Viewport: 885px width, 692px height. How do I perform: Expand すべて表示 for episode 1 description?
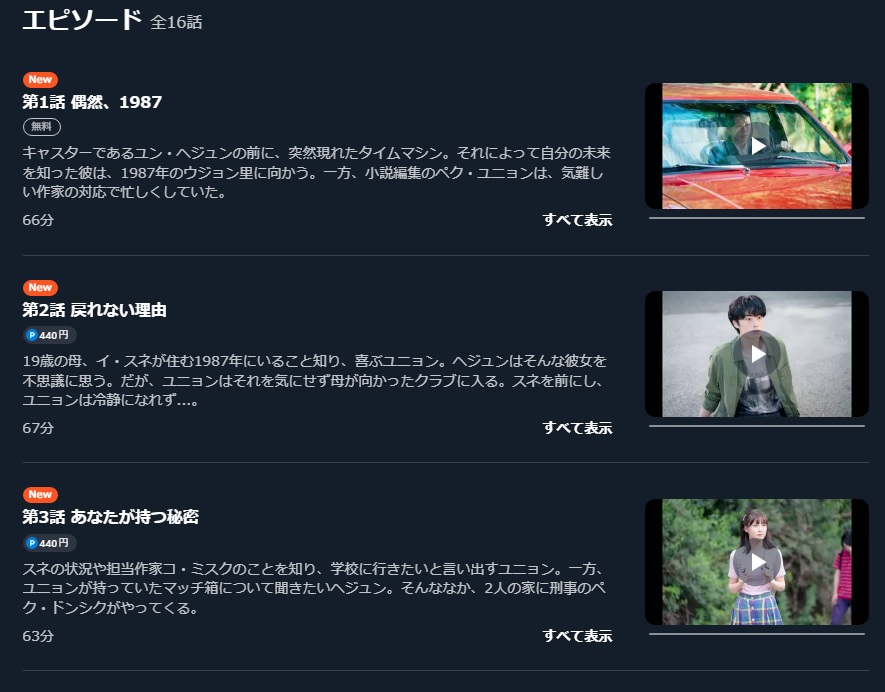pos(577,220)
